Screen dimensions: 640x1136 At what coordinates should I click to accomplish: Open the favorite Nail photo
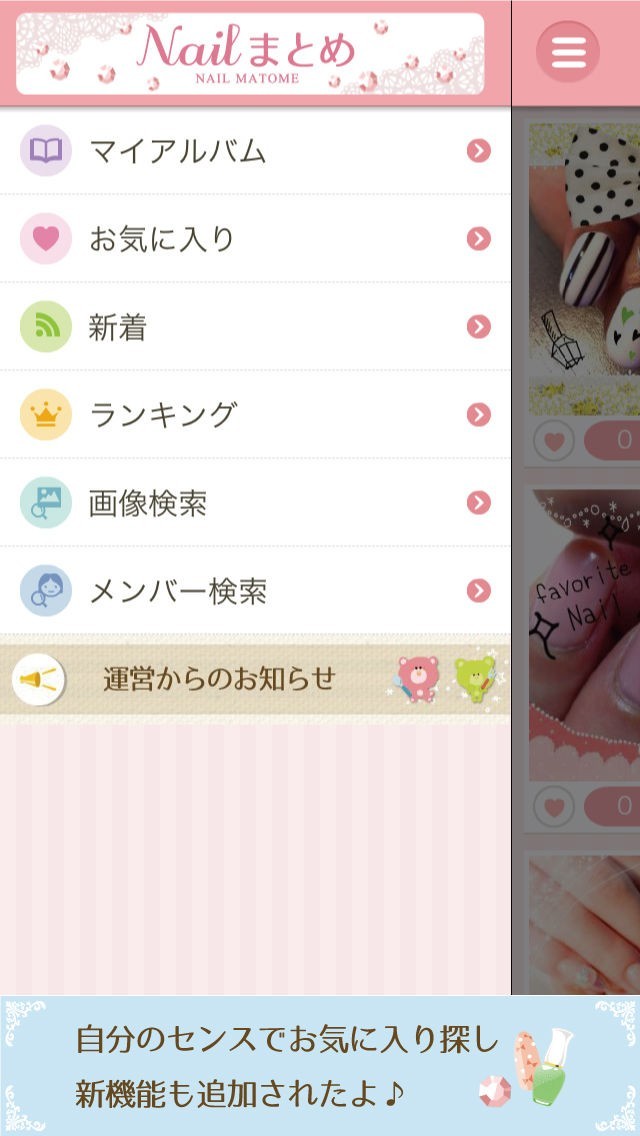pyautogui.click(x=584, y=630)
